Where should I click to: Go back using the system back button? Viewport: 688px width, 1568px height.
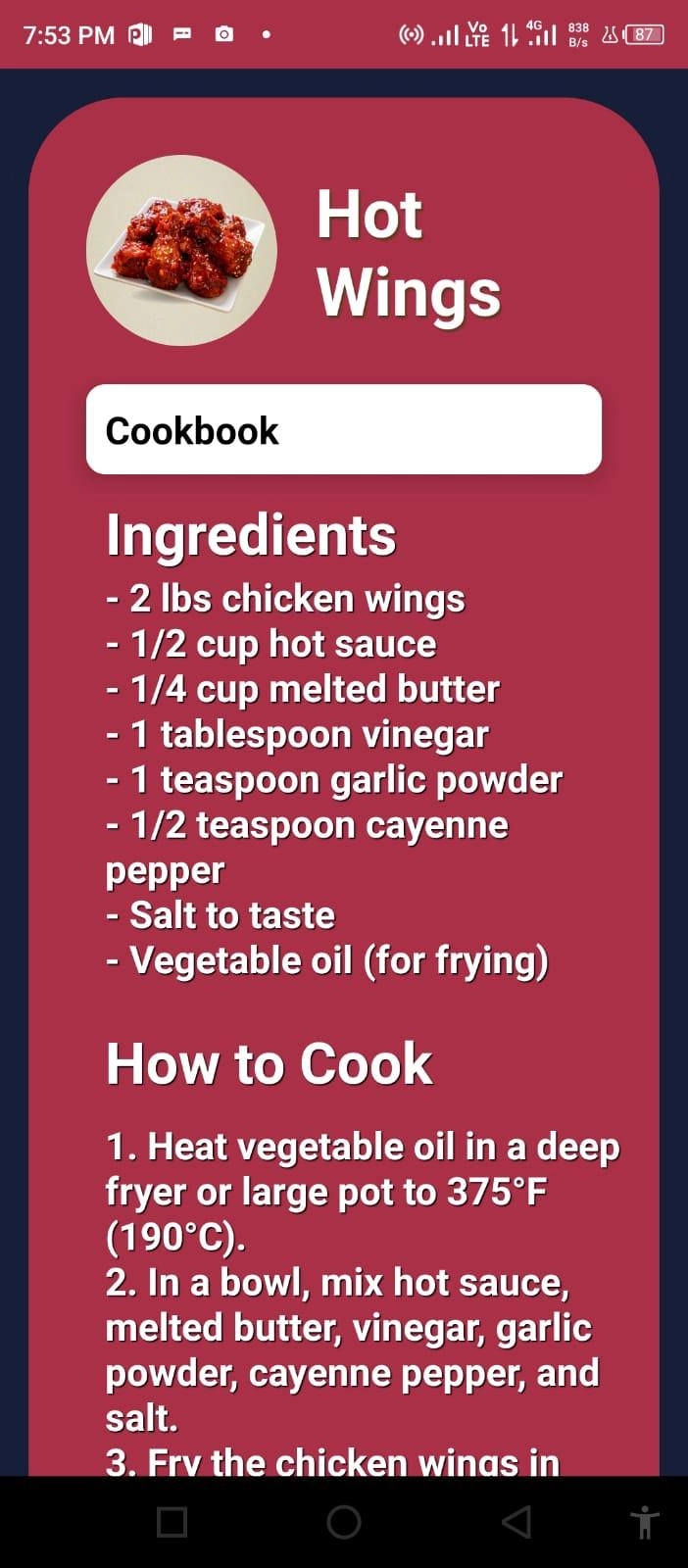tap(516, 1522)
